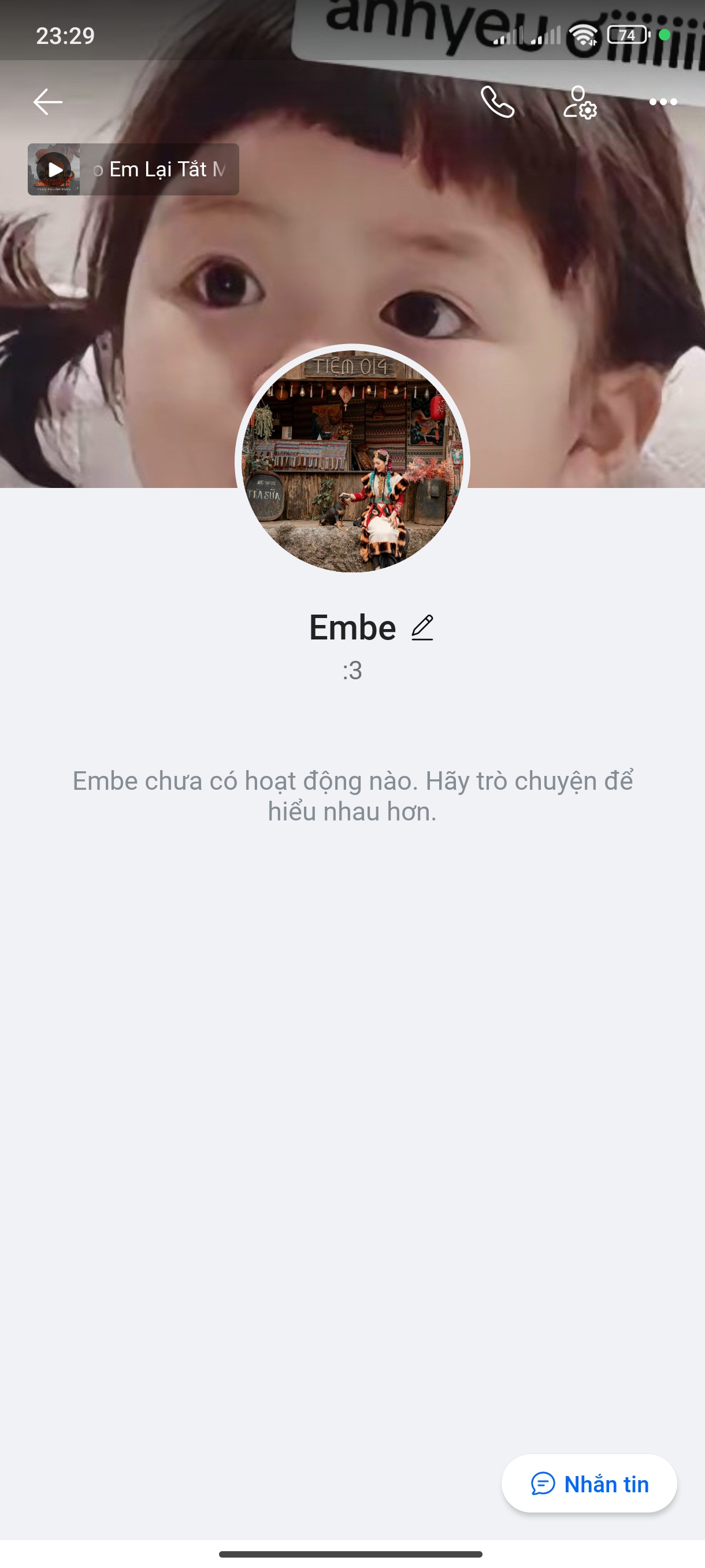This screenshot has width=705, height=1568.
Task: Edit Embe's nickname with pencil icon
Action: [422, 627]
